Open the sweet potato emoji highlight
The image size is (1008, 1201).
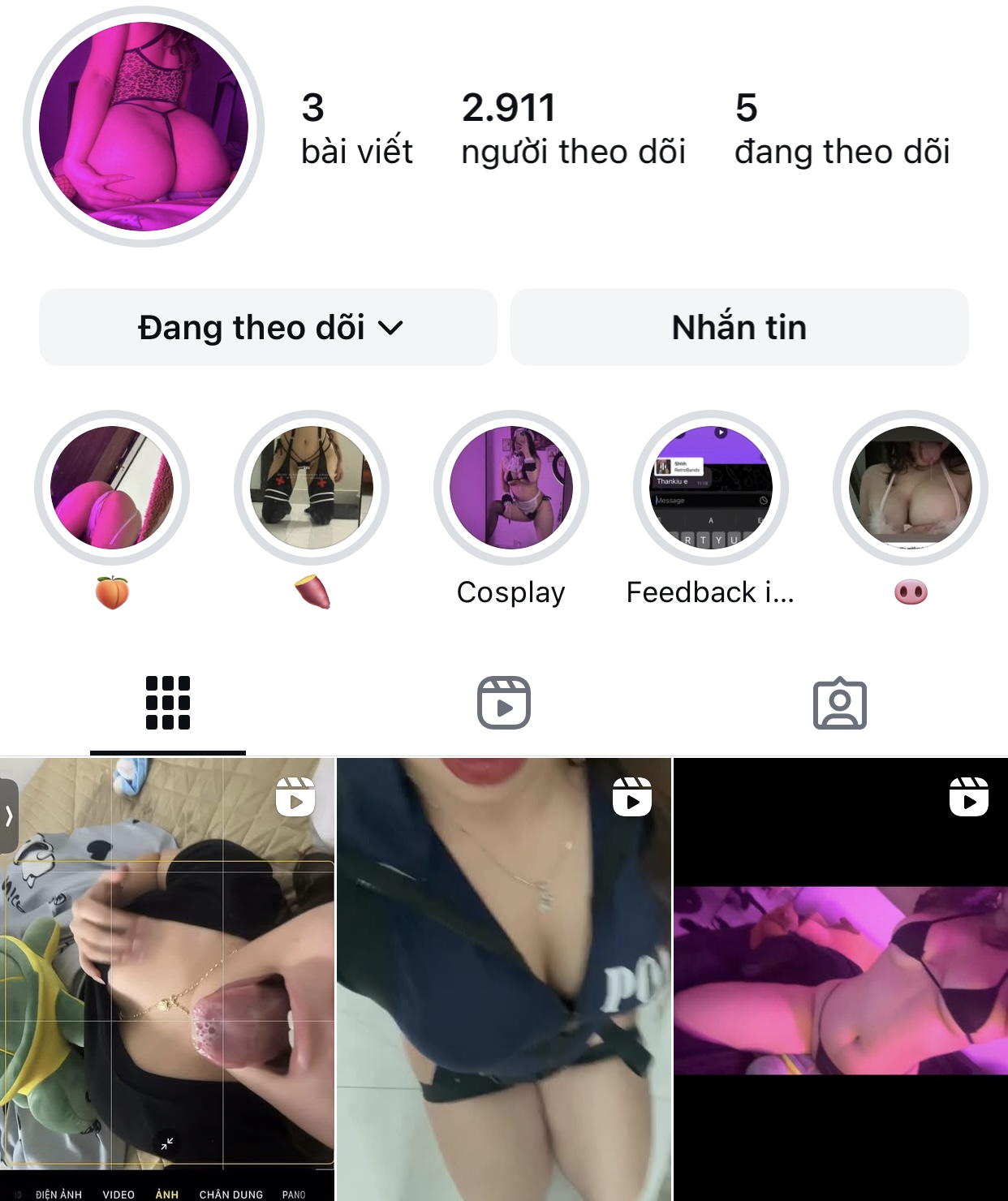coord(312,488)
